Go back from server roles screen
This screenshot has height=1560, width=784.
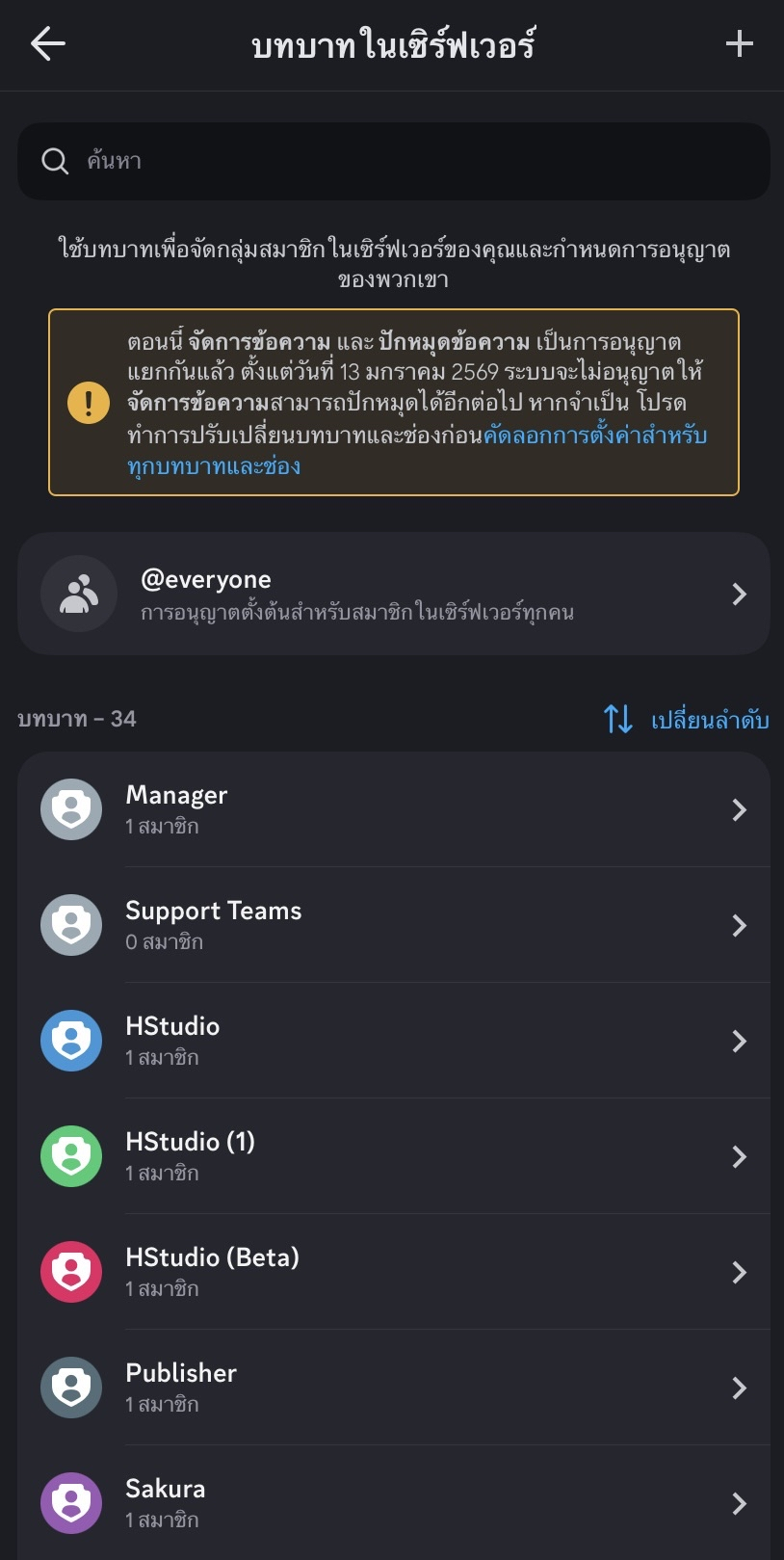(x=47, y=43)
